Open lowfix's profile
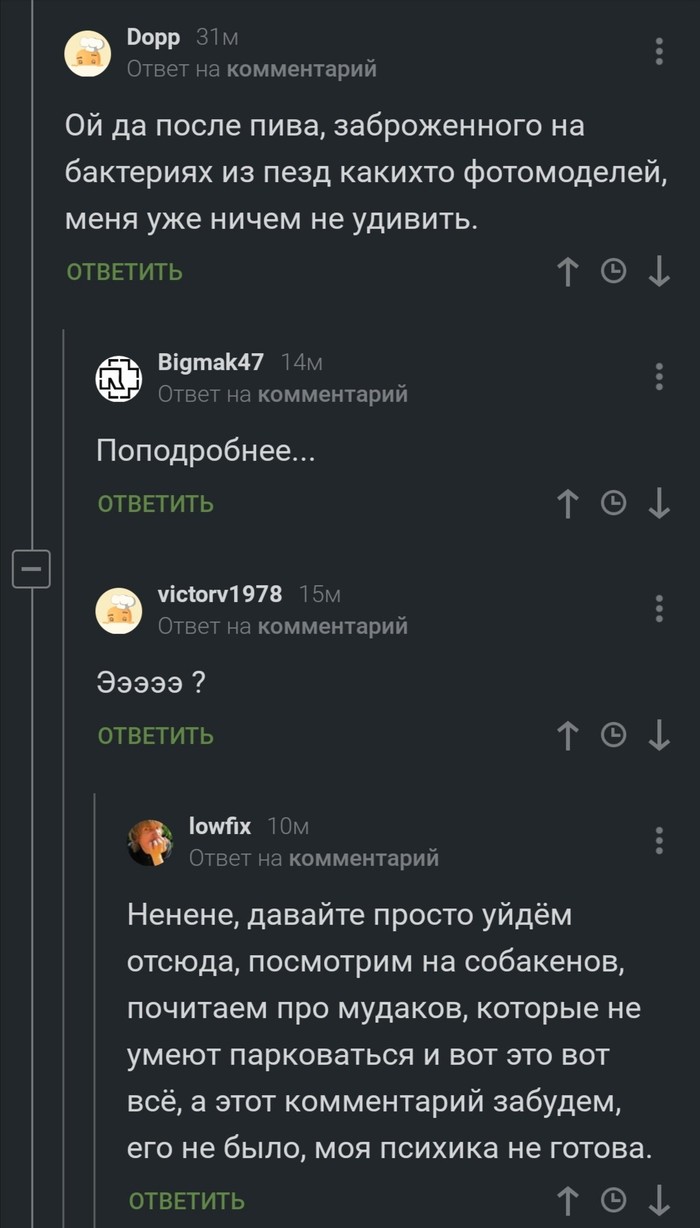This screenshot has height=1228, width=700. click(220, 826)
